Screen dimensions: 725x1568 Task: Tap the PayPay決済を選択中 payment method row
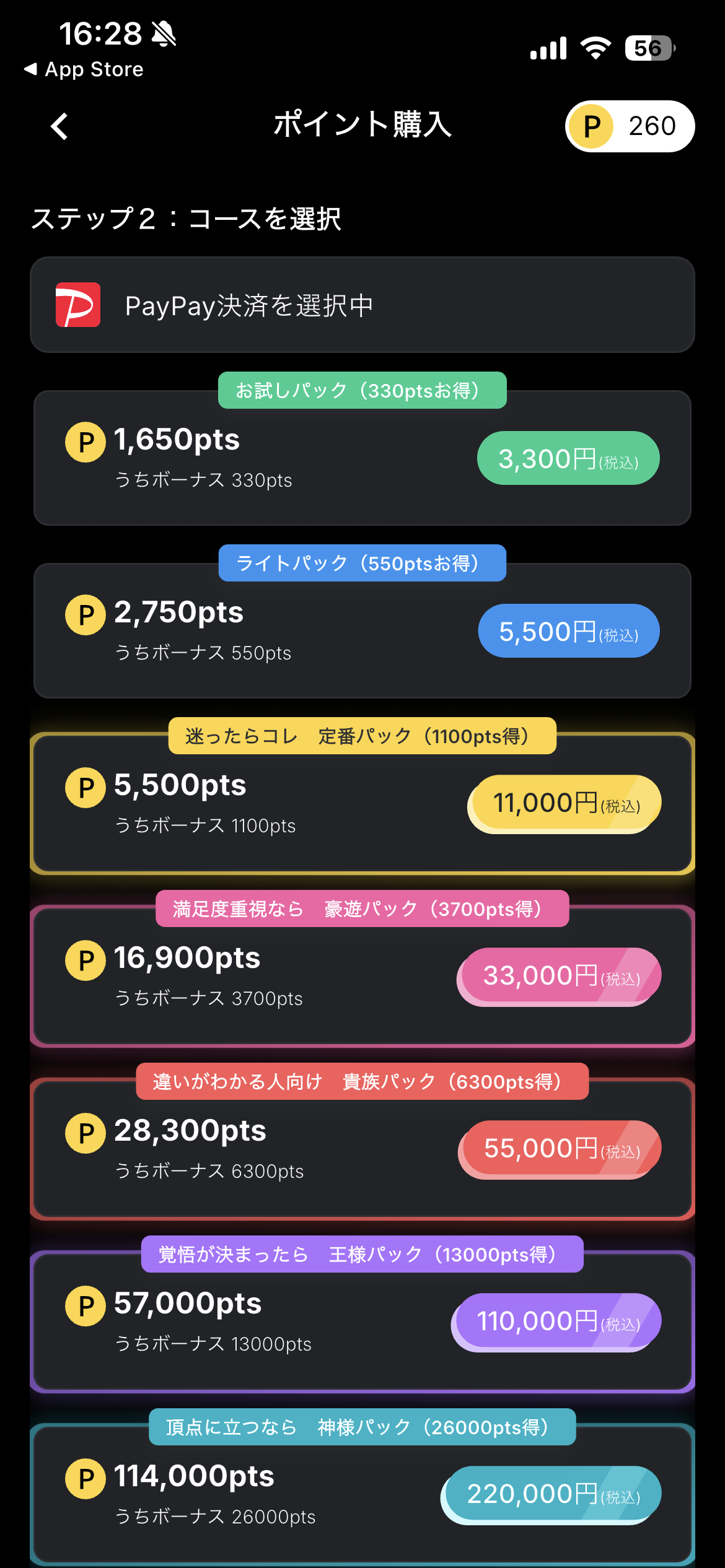click(x=362, y=305)
